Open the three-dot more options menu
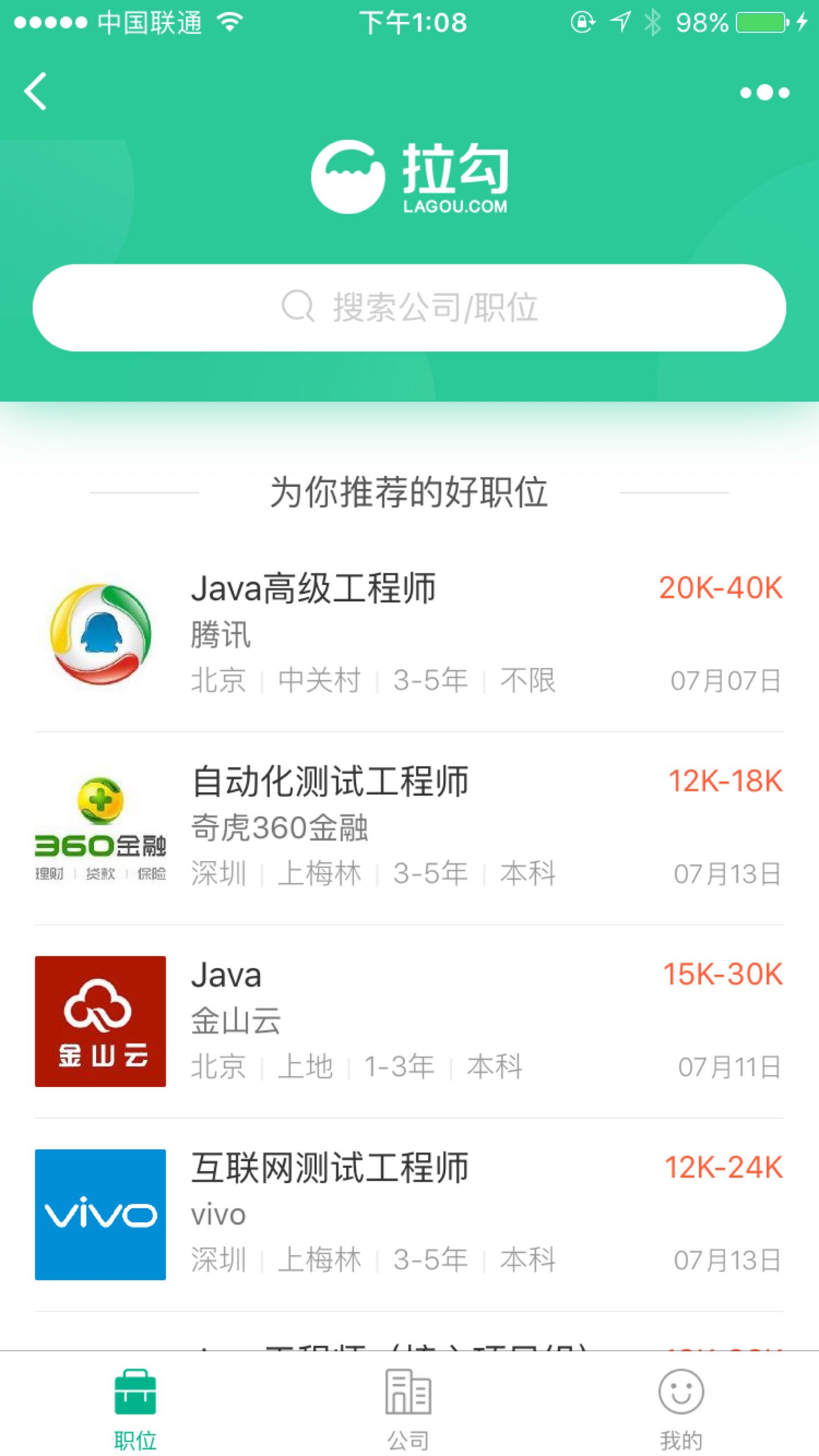This screenshot has width=819, height=1456. click(x=764, y=92)
